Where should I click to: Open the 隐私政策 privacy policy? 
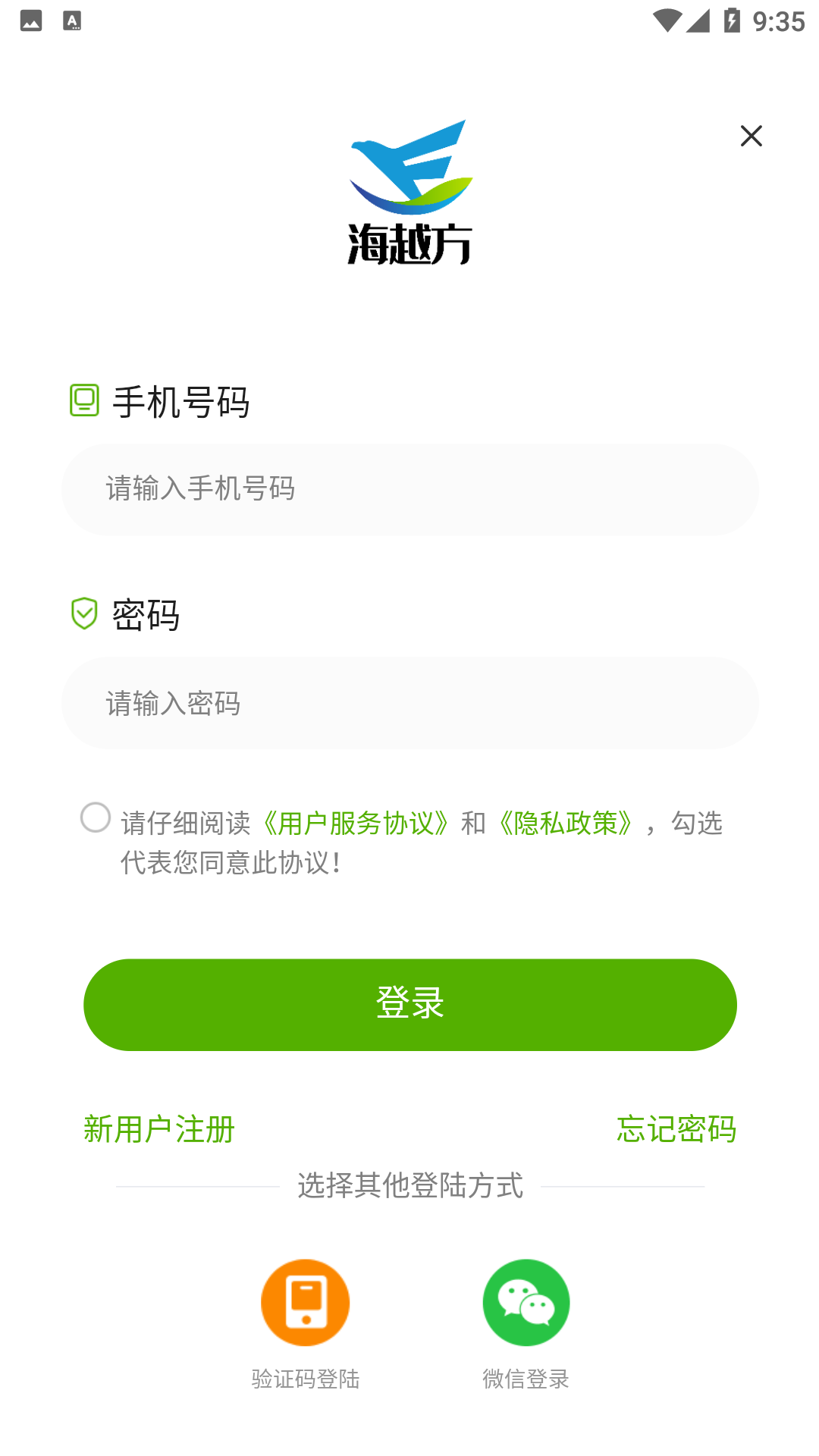(x=566, y=823)
